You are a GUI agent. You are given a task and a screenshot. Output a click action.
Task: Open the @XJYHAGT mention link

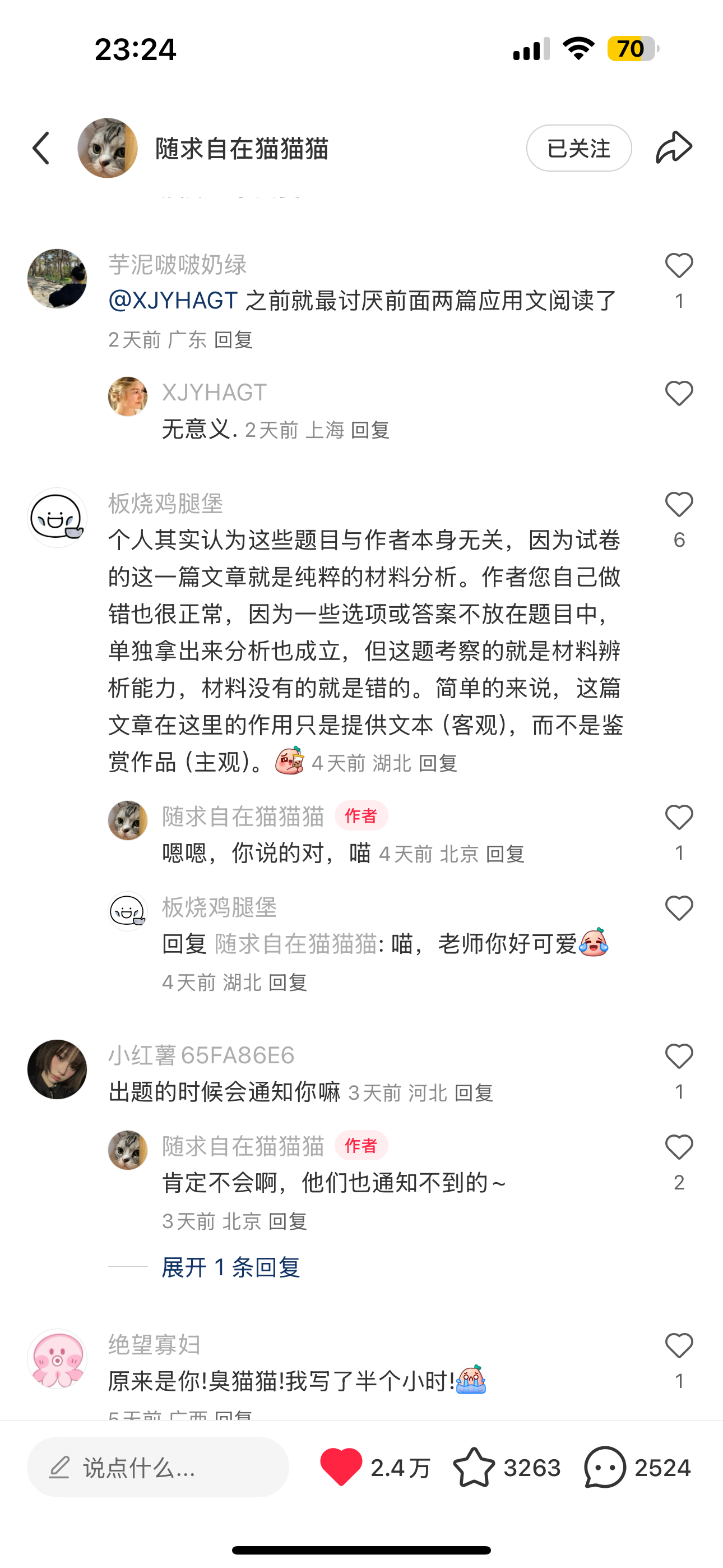(173, 301)
